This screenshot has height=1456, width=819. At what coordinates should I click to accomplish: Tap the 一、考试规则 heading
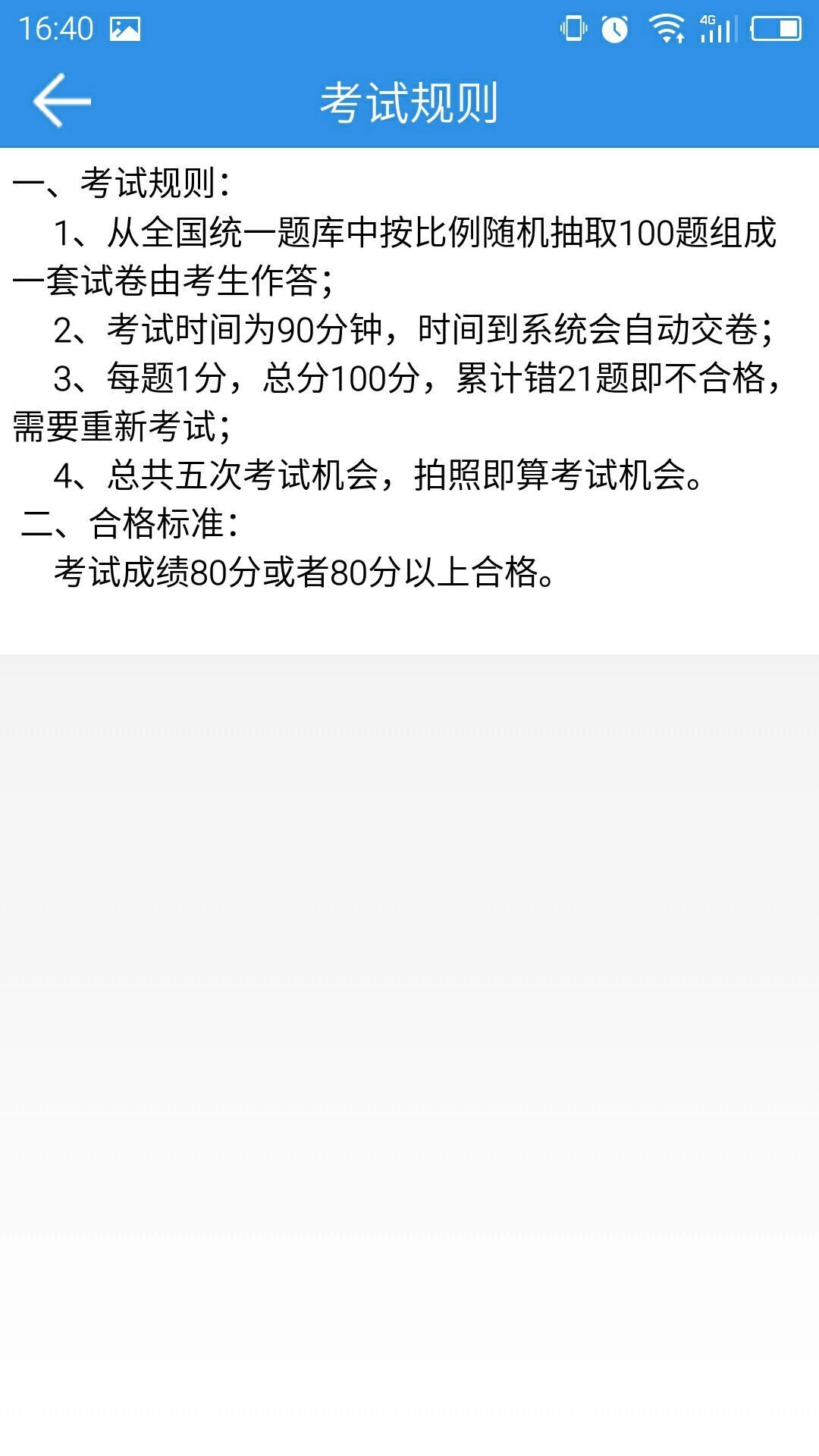tap(121, 182)
